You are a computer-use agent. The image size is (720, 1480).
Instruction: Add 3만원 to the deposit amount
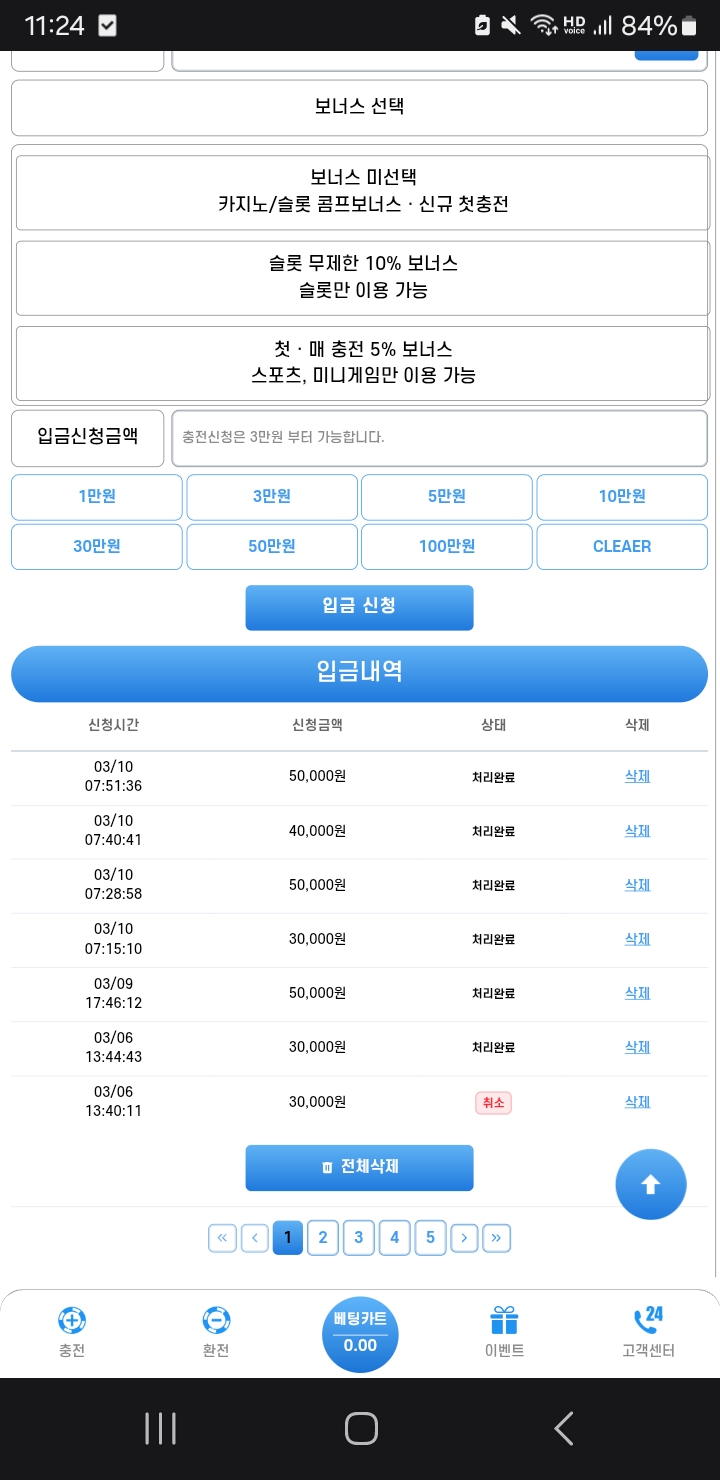pos(272,497)
